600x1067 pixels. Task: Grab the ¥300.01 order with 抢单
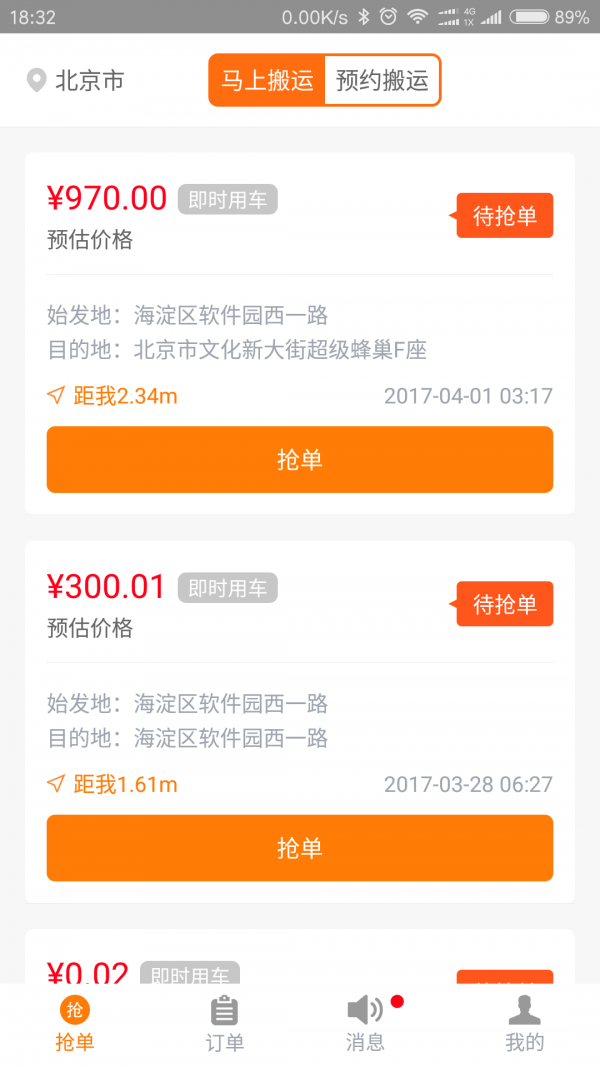[x=300, y=848]
